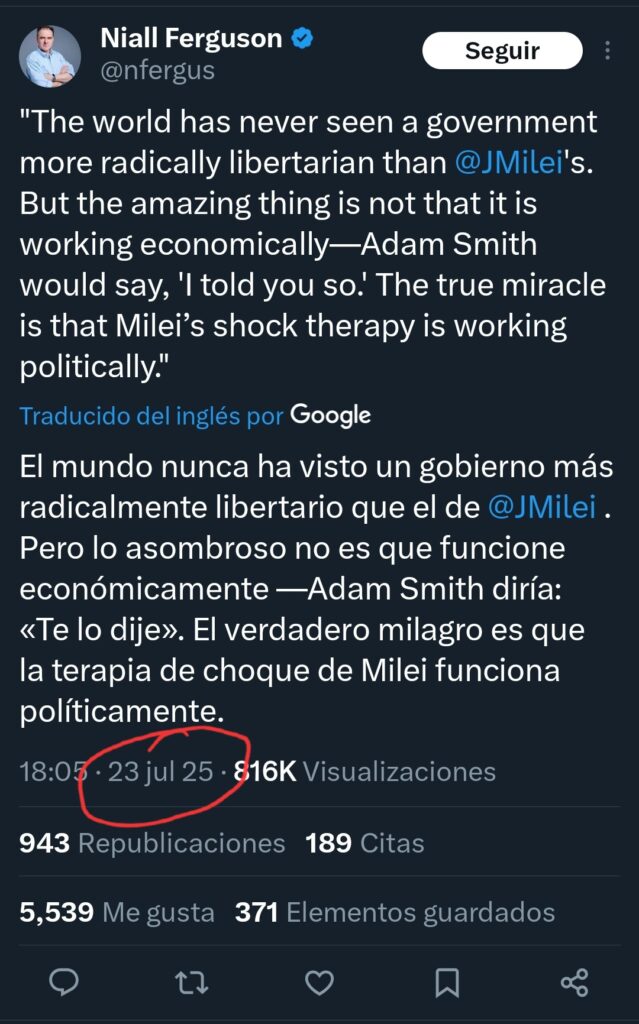The width and height of the screenshot is (639, 1024).
Task: View the 189 Citas list
Action: (x=365, y=843)
